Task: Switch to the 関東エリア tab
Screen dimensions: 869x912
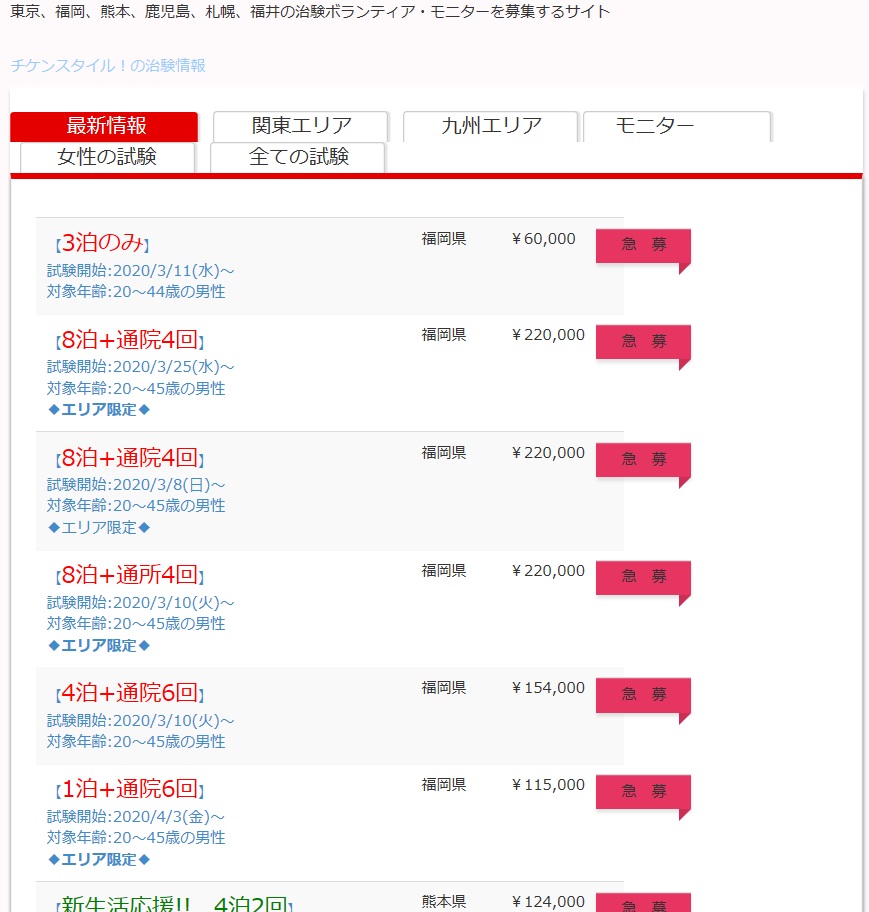Action: click(x=299, y=126)
